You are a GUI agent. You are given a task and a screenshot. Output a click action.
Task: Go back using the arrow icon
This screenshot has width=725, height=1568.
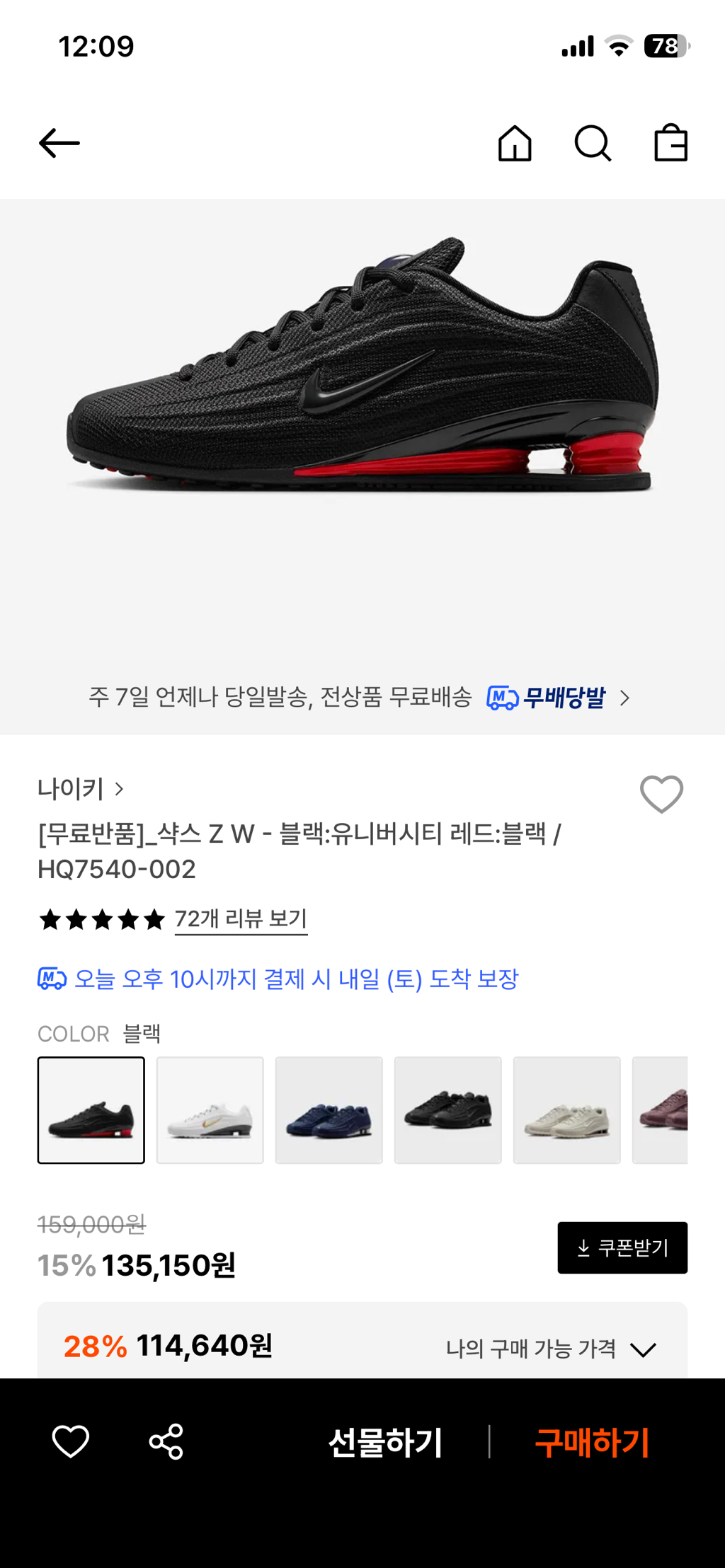click(x=59, y=143)
